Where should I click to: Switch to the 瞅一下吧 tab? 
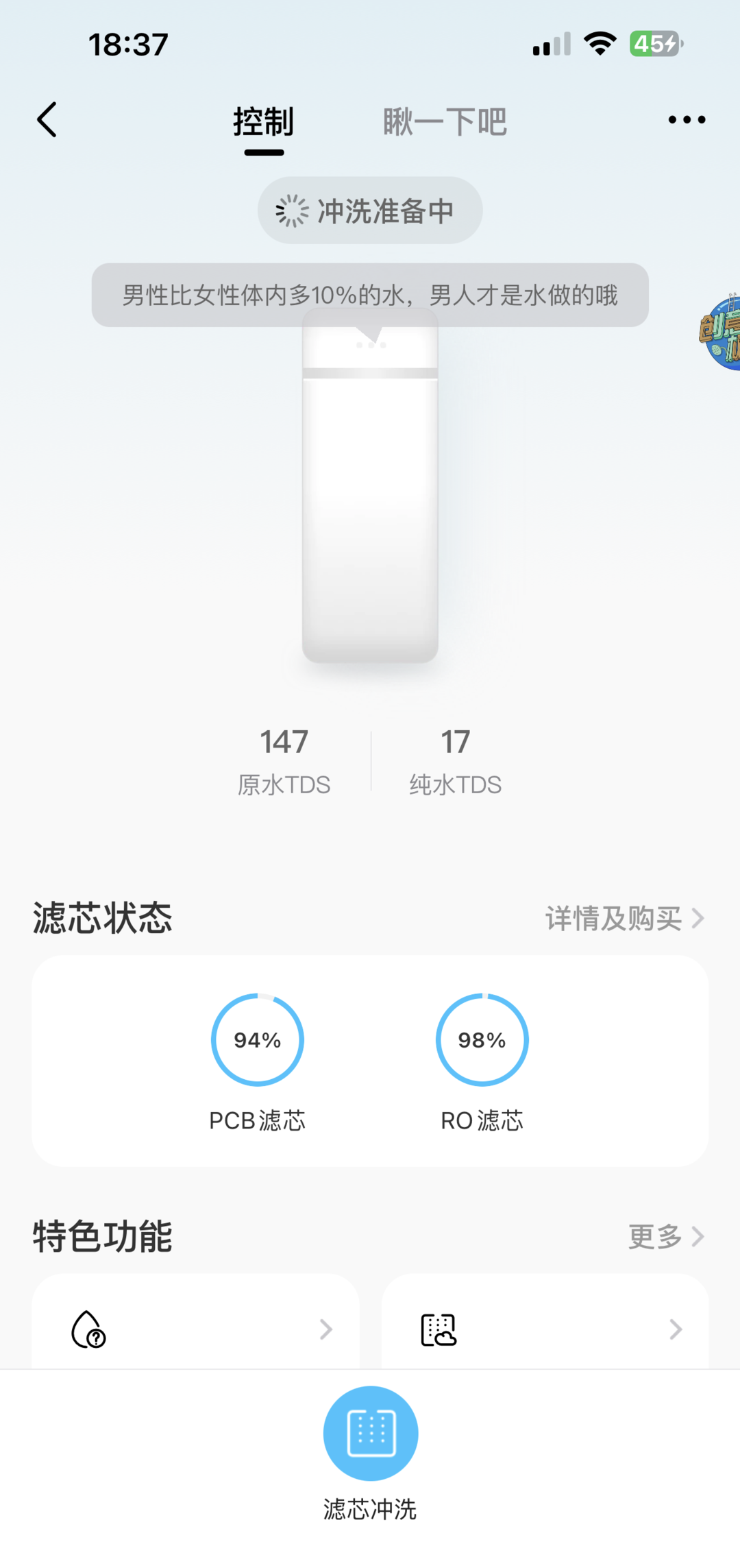coord(445,122)
